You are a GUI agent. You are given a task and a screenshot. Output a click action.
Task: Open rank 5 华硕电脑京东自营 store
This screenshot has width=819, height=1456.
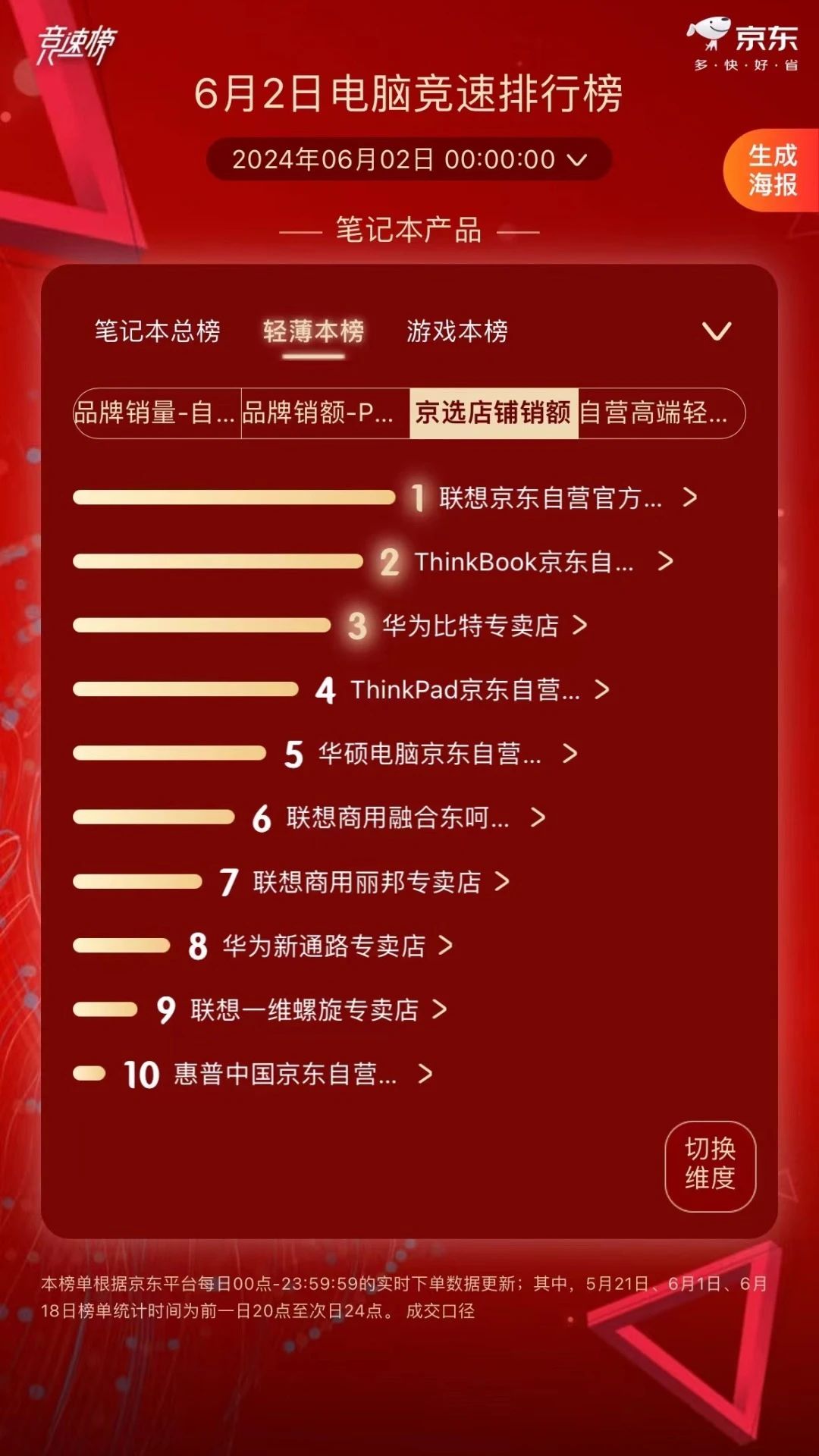click(430, 754)
